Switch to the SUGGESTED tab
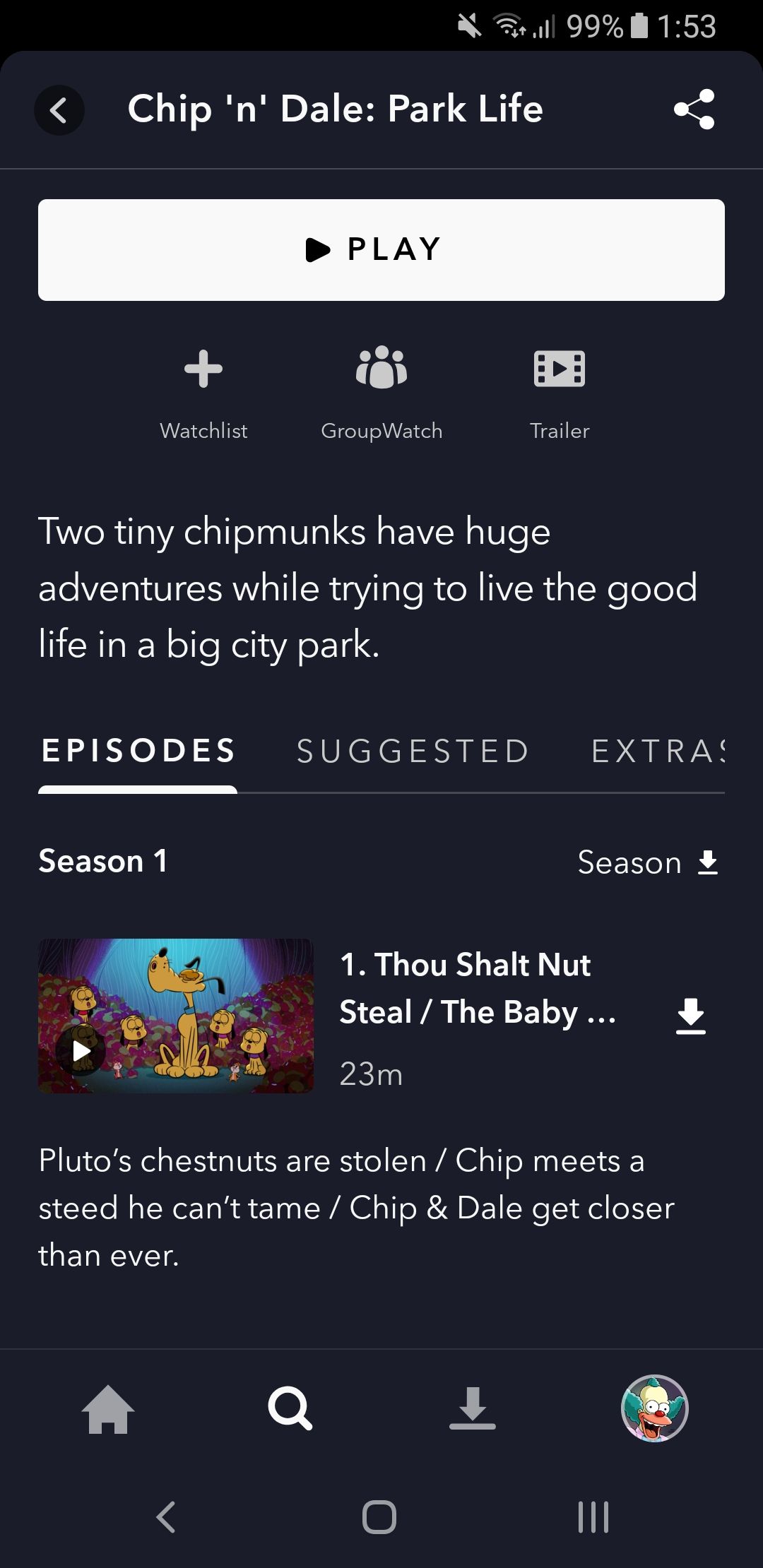 tap(413, 751)
